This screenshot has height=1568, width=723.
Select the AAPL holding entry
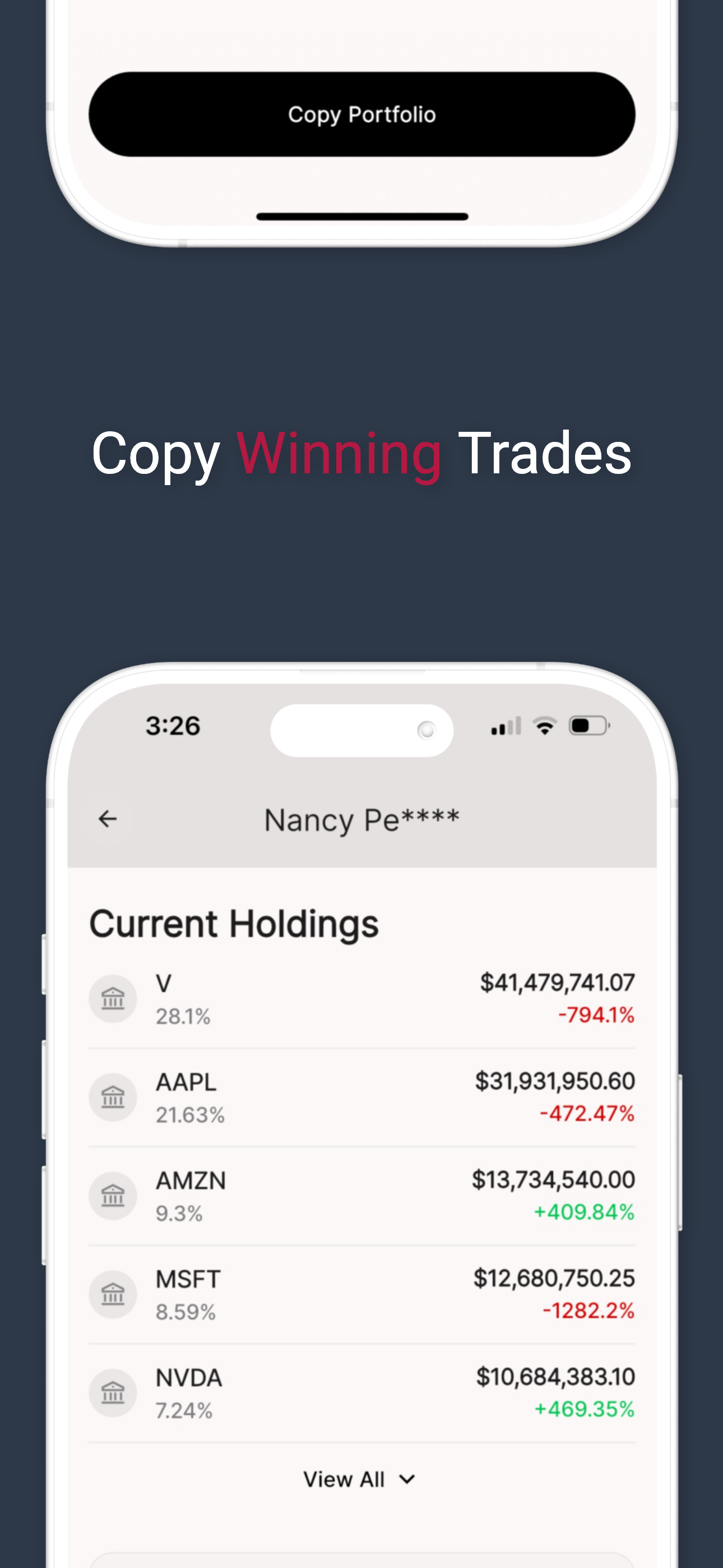[x=361, y=1097]
